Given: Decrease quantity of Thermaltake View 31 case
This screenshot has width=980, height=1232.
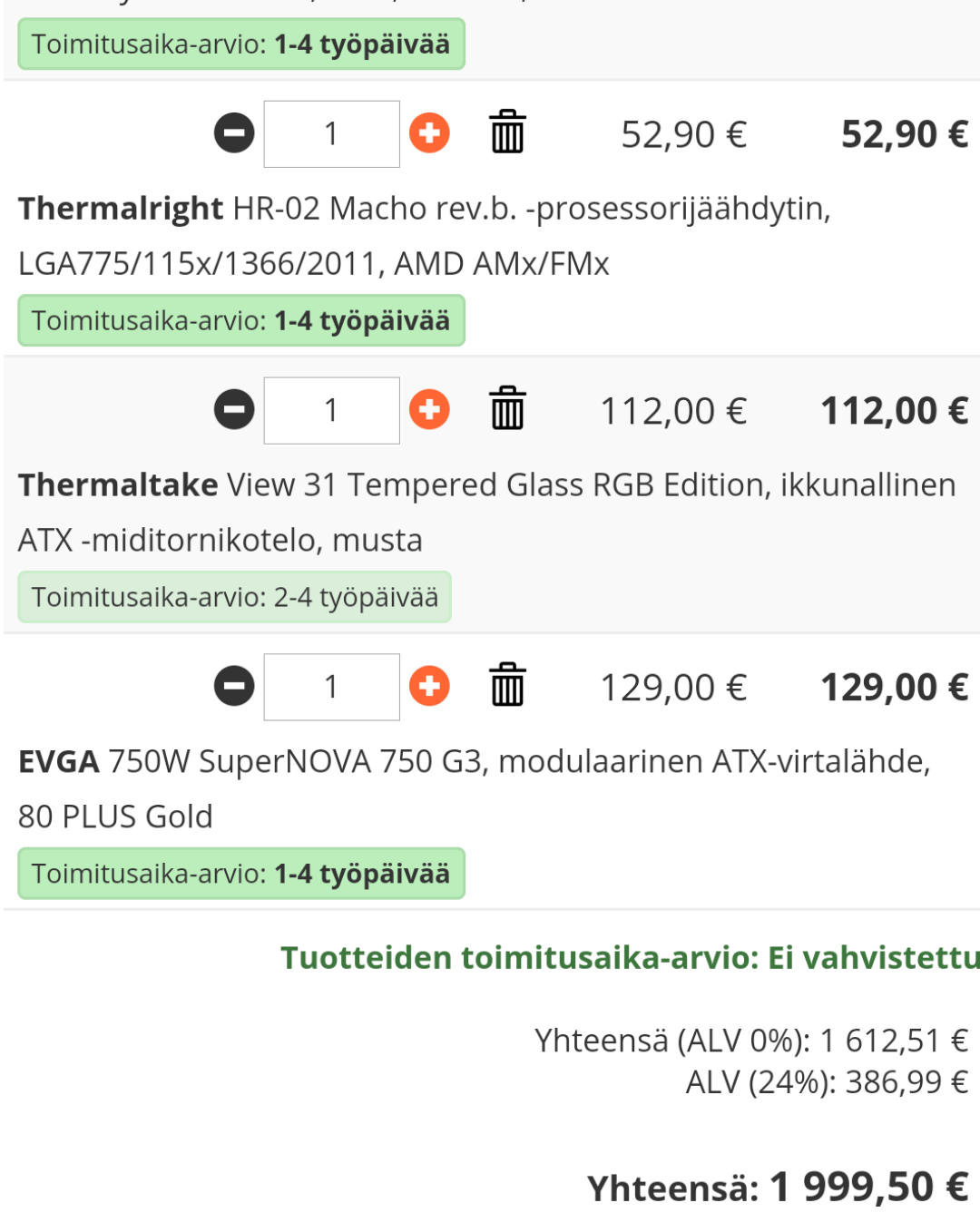Looking at the screenshot, I should (x=234, y=410).
